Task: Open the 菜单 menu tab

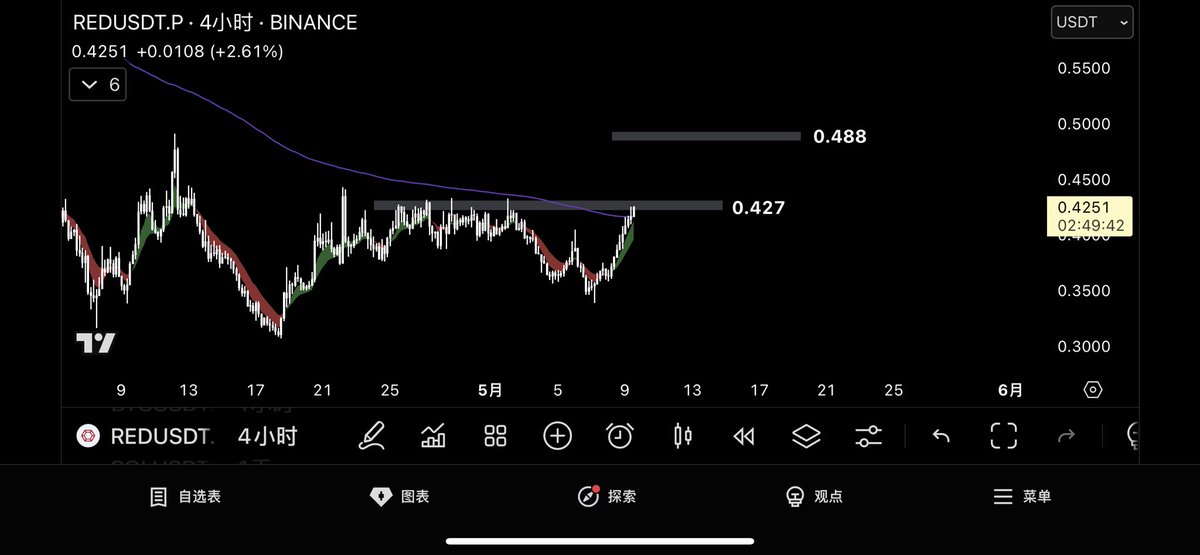Action: point(1022,496)
